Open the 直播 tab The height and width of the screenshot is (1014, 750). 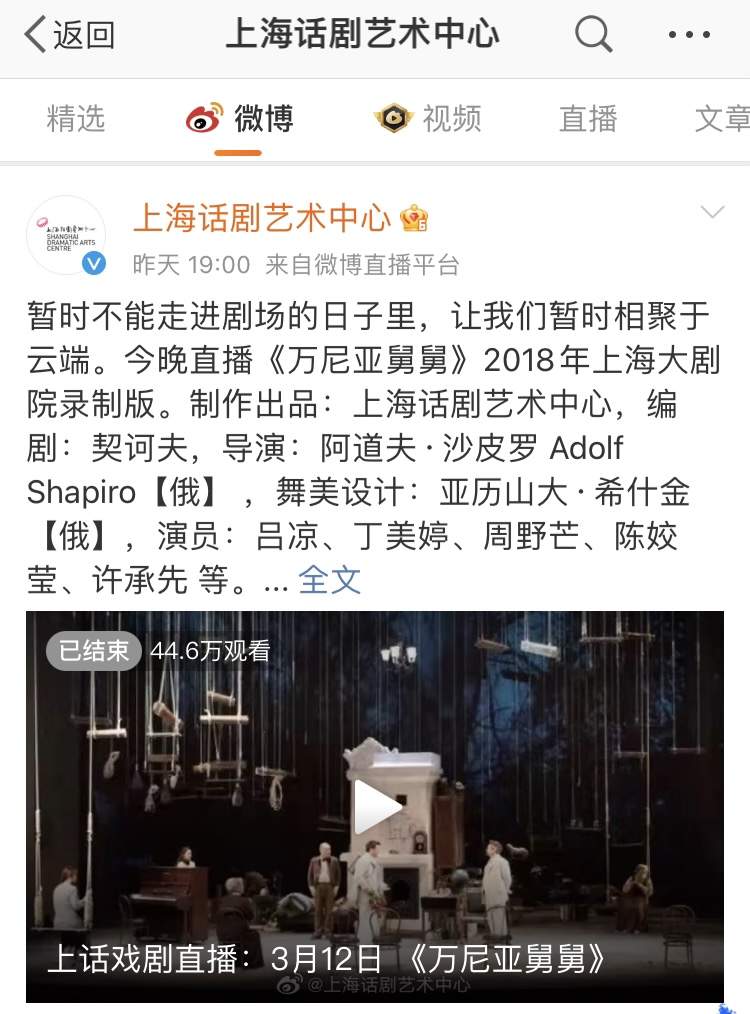588,119
